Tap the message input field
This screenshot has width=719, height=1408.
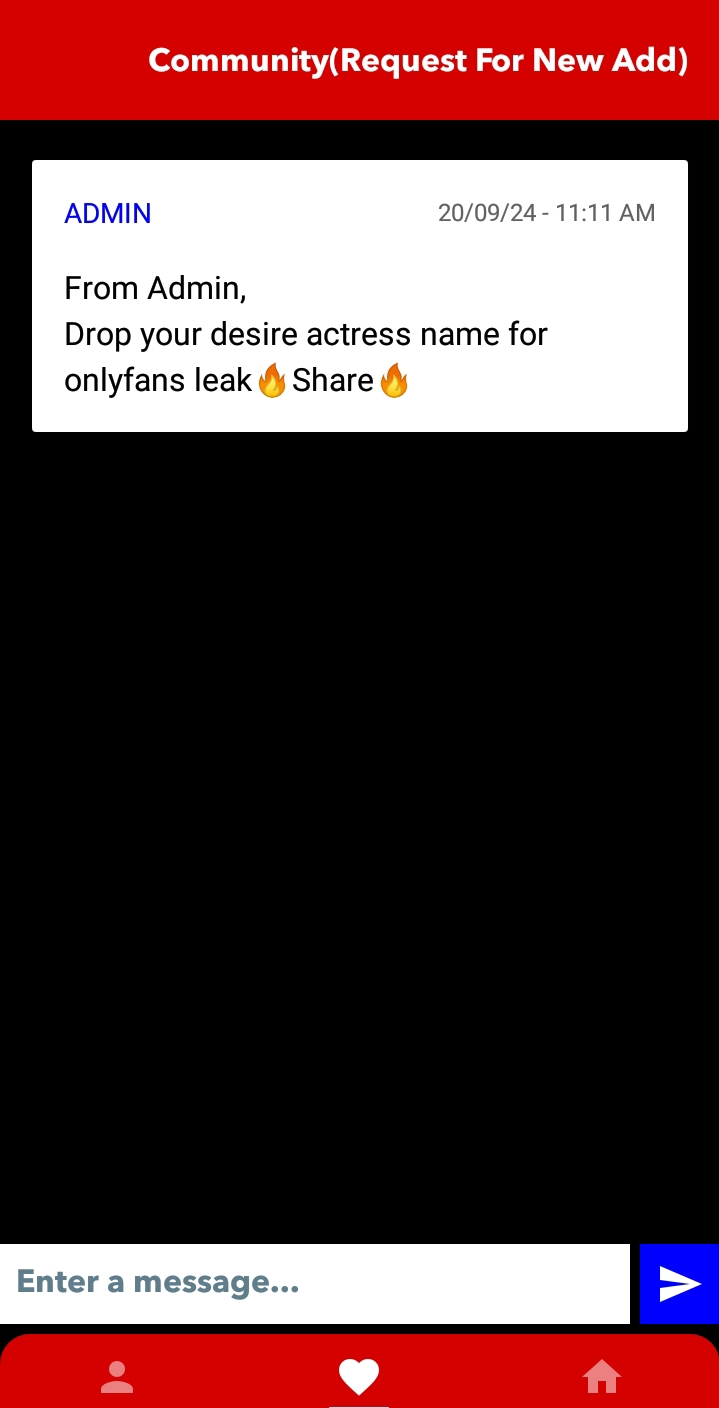tap(315, 1283)
